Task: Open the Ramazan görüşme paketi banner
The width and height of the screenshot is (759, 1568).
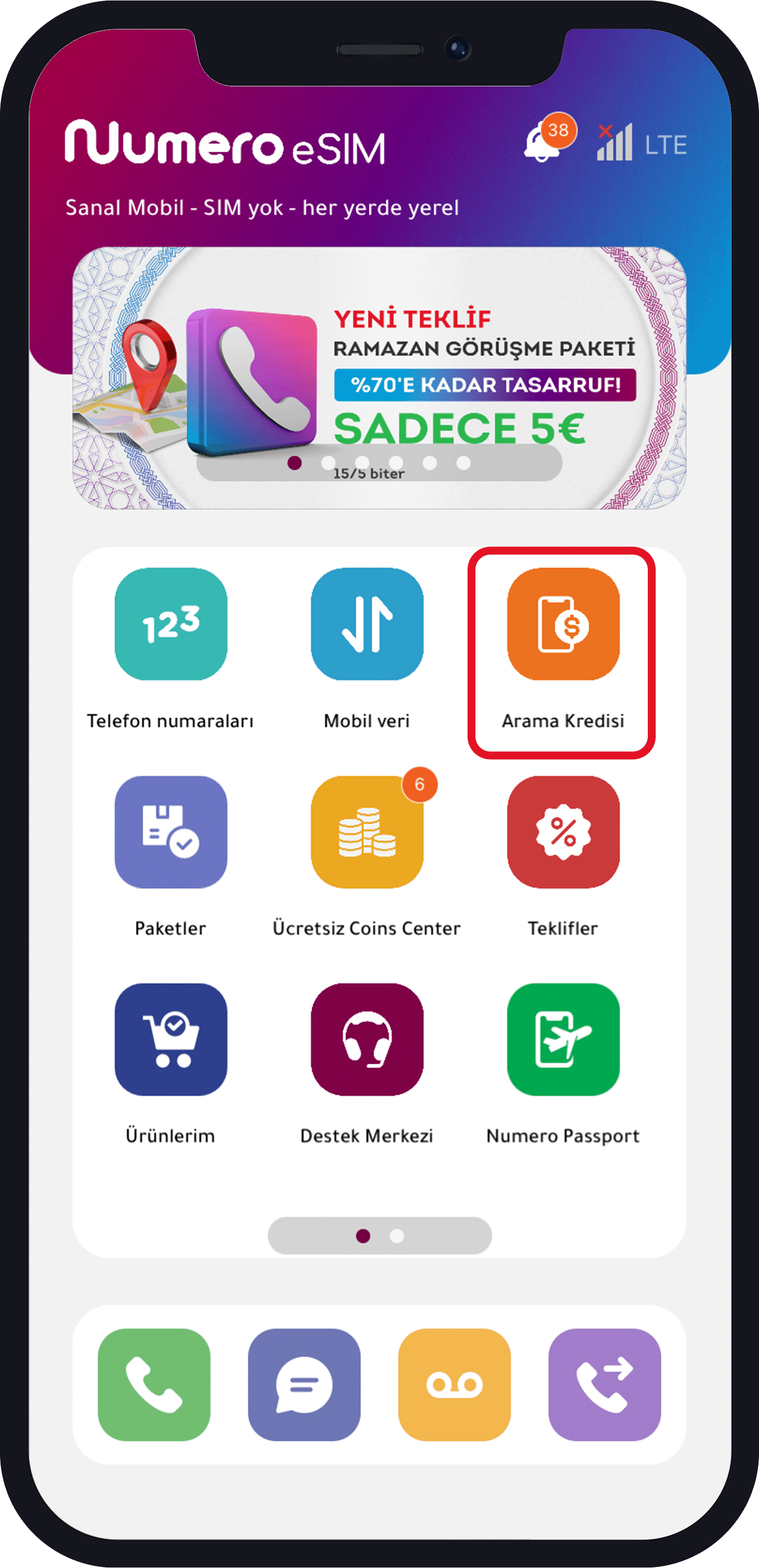Action: tap(379, 377)
